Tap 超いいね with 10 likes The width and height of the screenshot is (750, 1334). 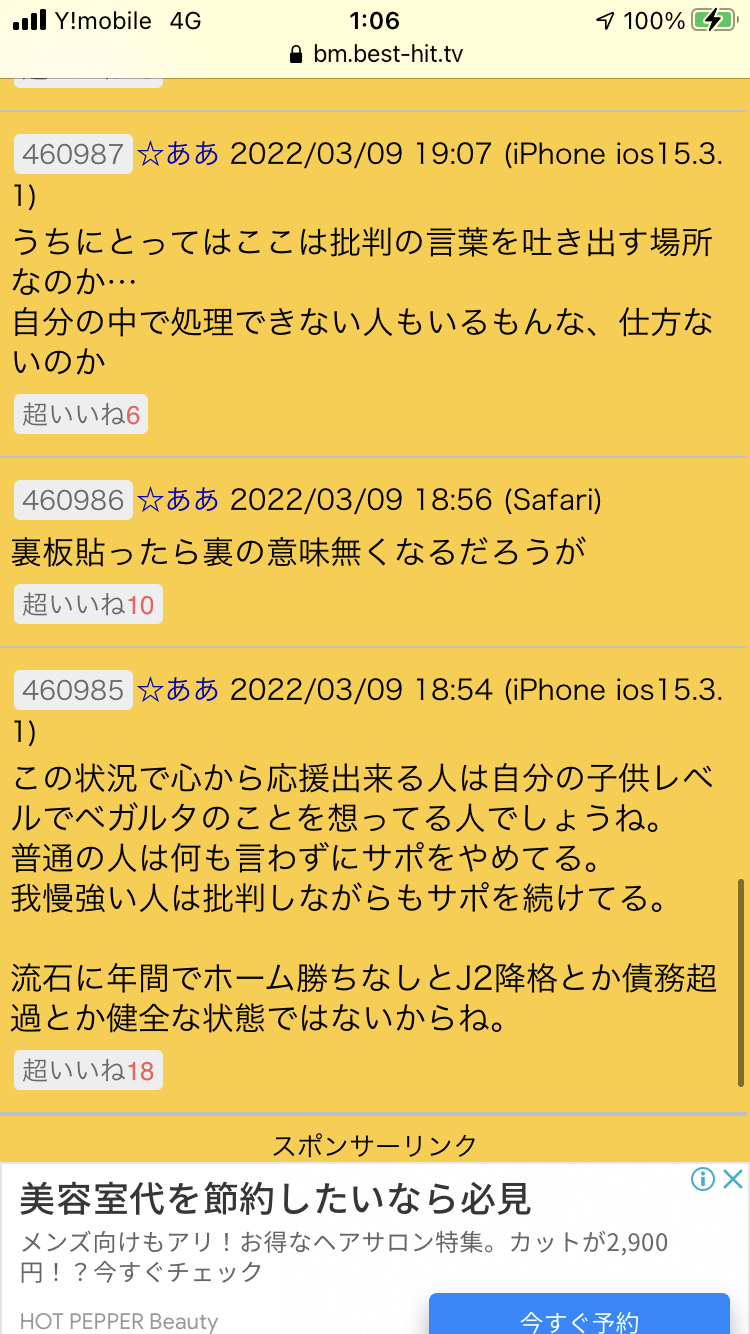(x=88, y=604)
